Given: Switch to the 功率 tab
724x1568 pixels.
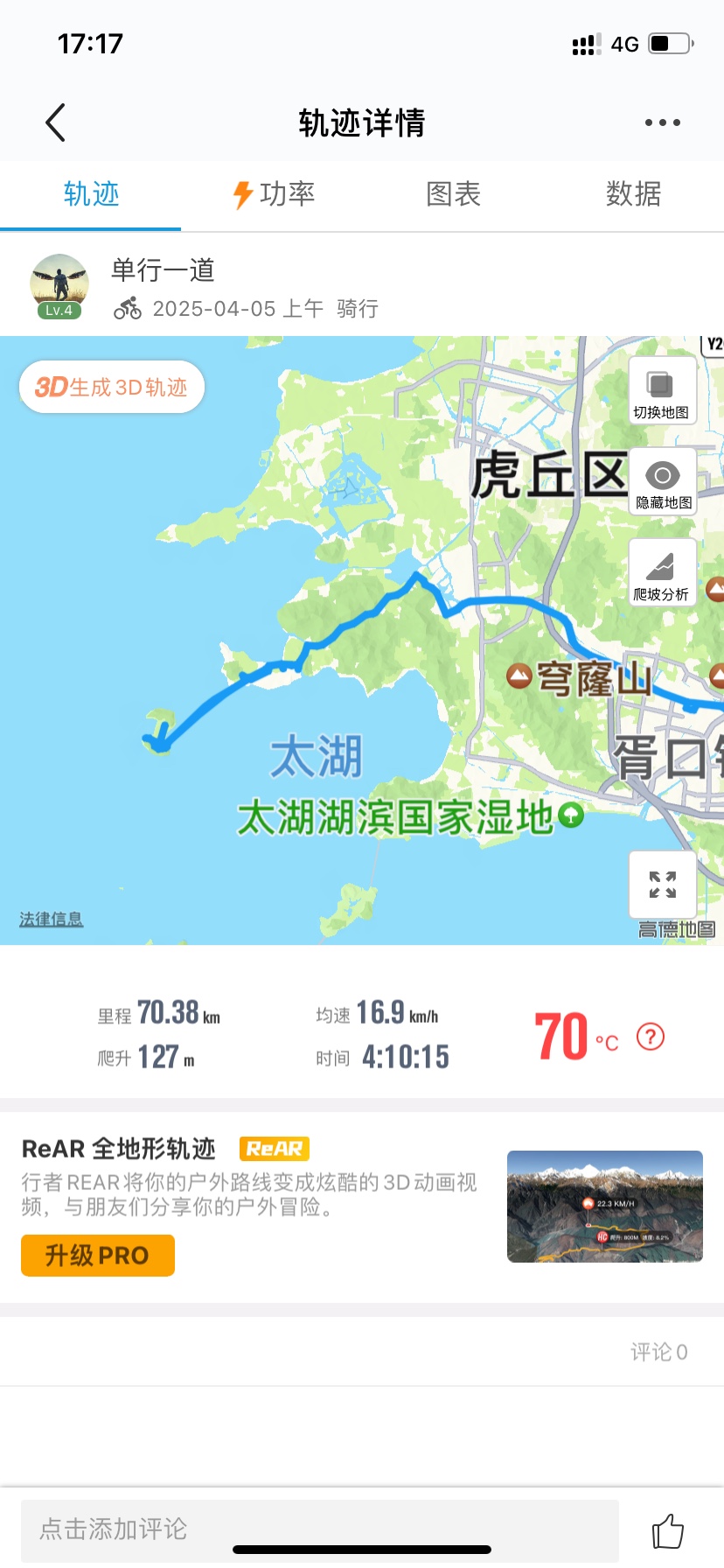Looking at the screenshot, I should click(273, 194).
